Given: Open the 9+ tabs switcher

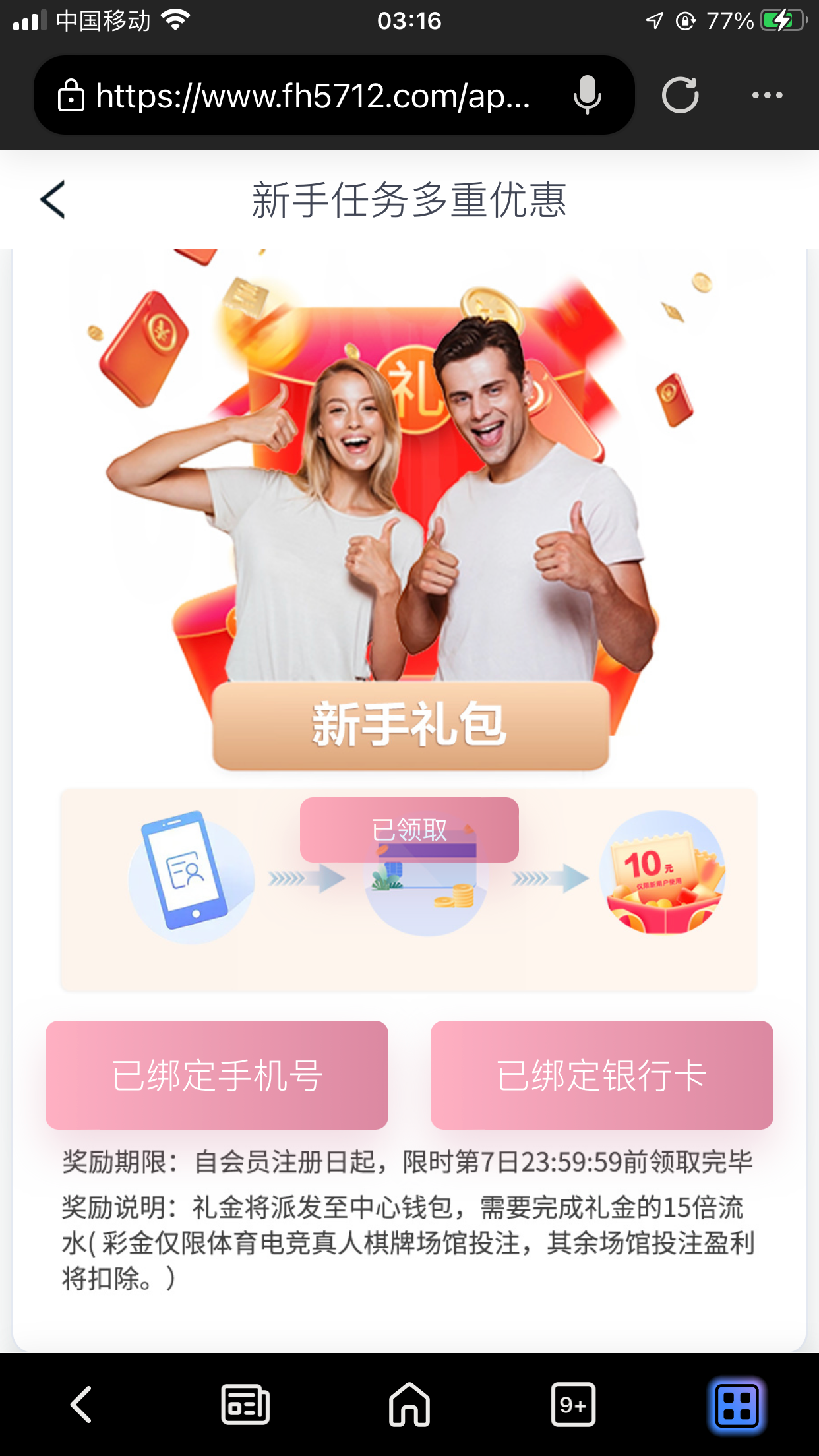Looking at the screenshot, I should (x=573, y=1405).
